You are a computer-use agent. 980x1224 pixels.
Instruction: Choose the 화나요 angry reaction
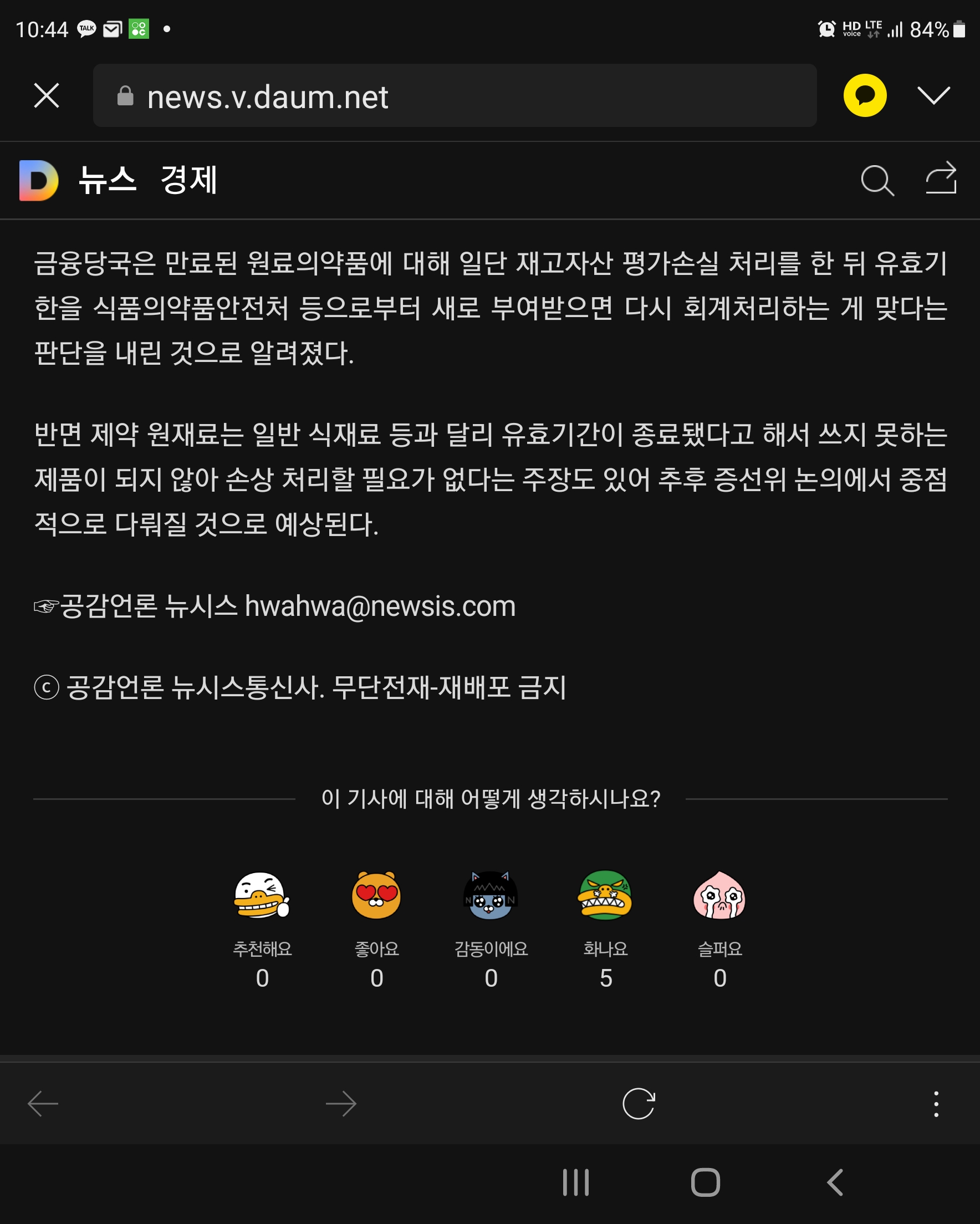tap(605, 896)
